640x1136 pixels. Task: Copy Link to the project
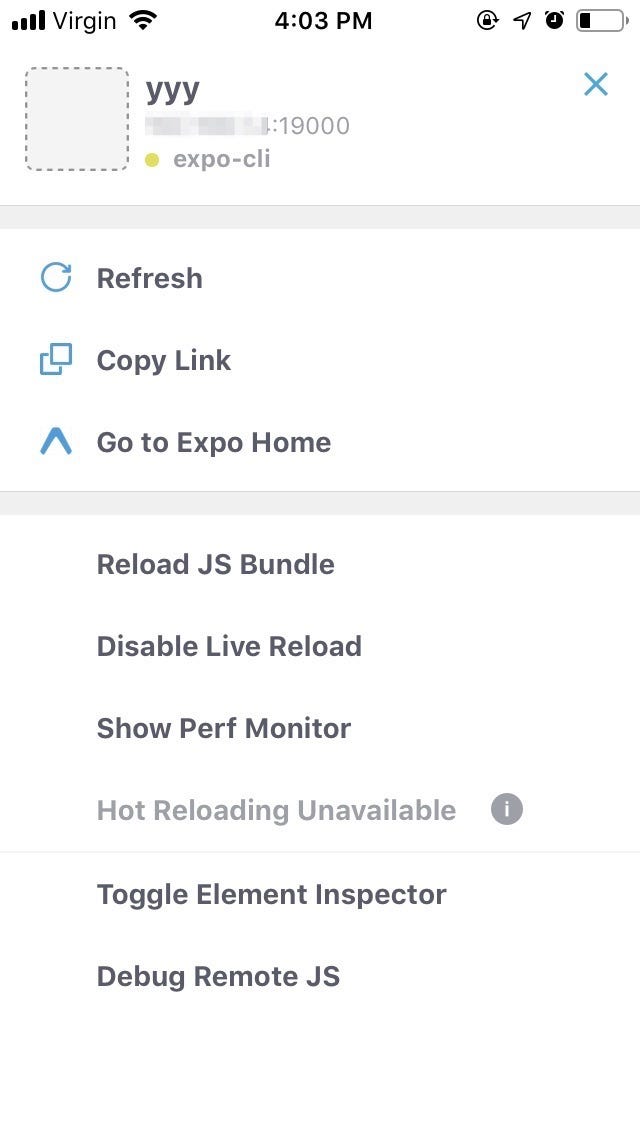click(x=320, y=360)
